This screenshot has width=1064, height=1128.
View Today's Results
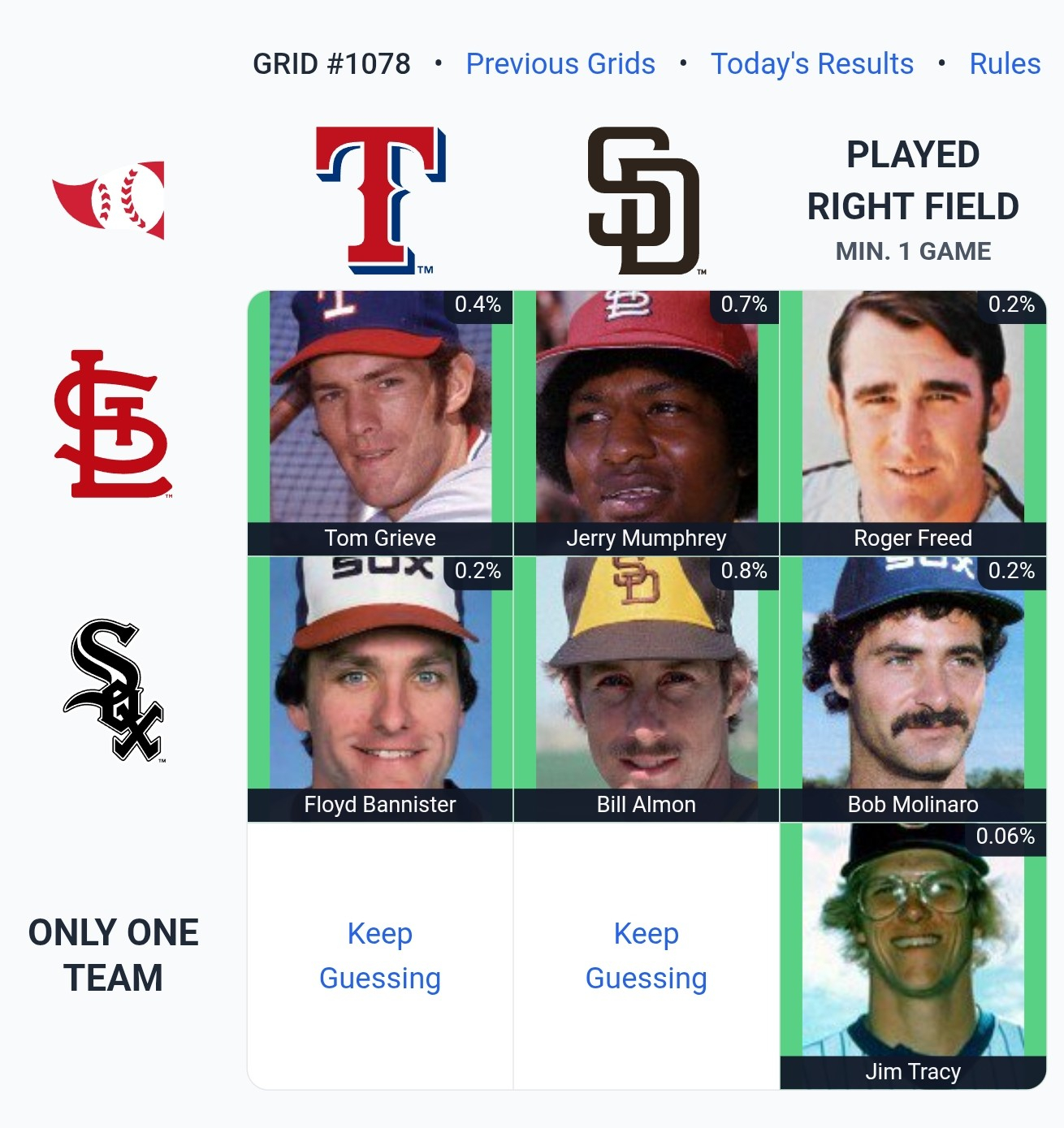(811, 63)
